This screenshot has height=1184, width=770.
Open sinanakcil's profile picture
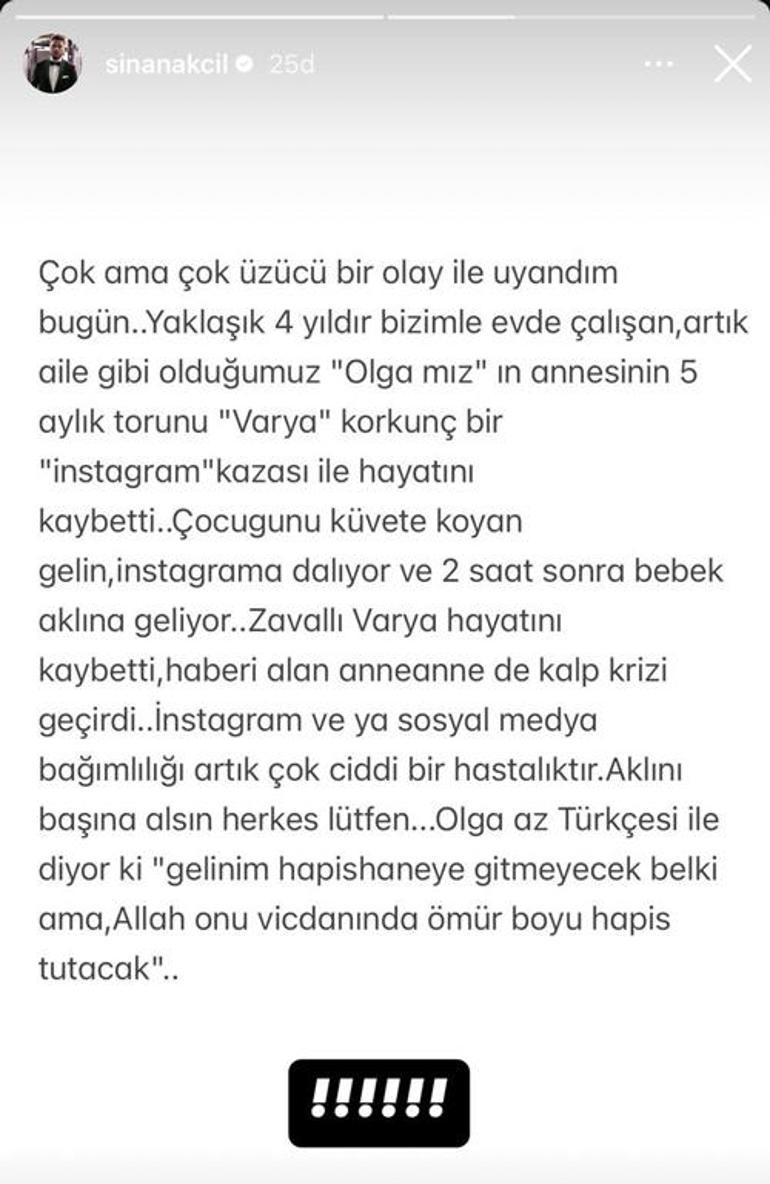point(52,65)
